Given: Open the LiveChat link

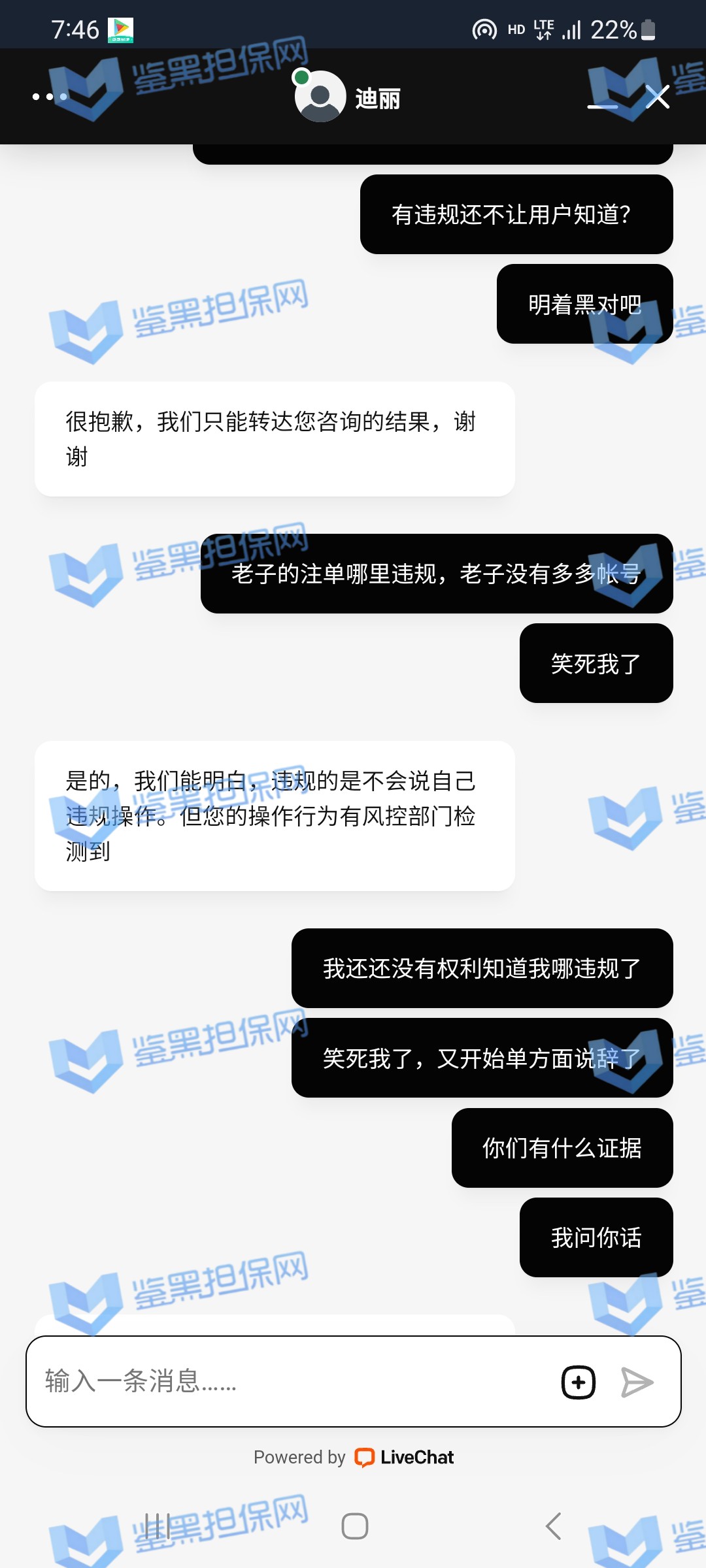Looking at the screenshot, I should (x=404, y=1458).
